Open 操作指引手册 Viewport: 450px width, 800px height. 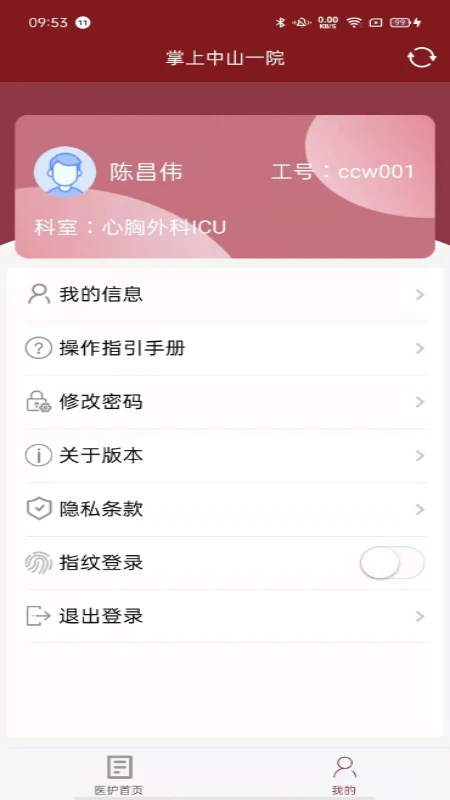coord(227,348)
